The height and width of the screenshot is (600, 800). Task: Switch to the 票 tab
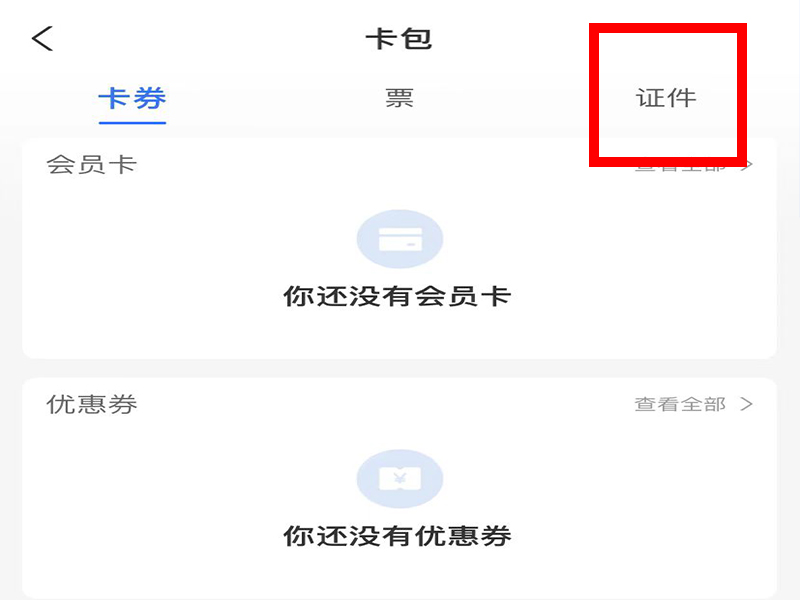tap(399, 98)
